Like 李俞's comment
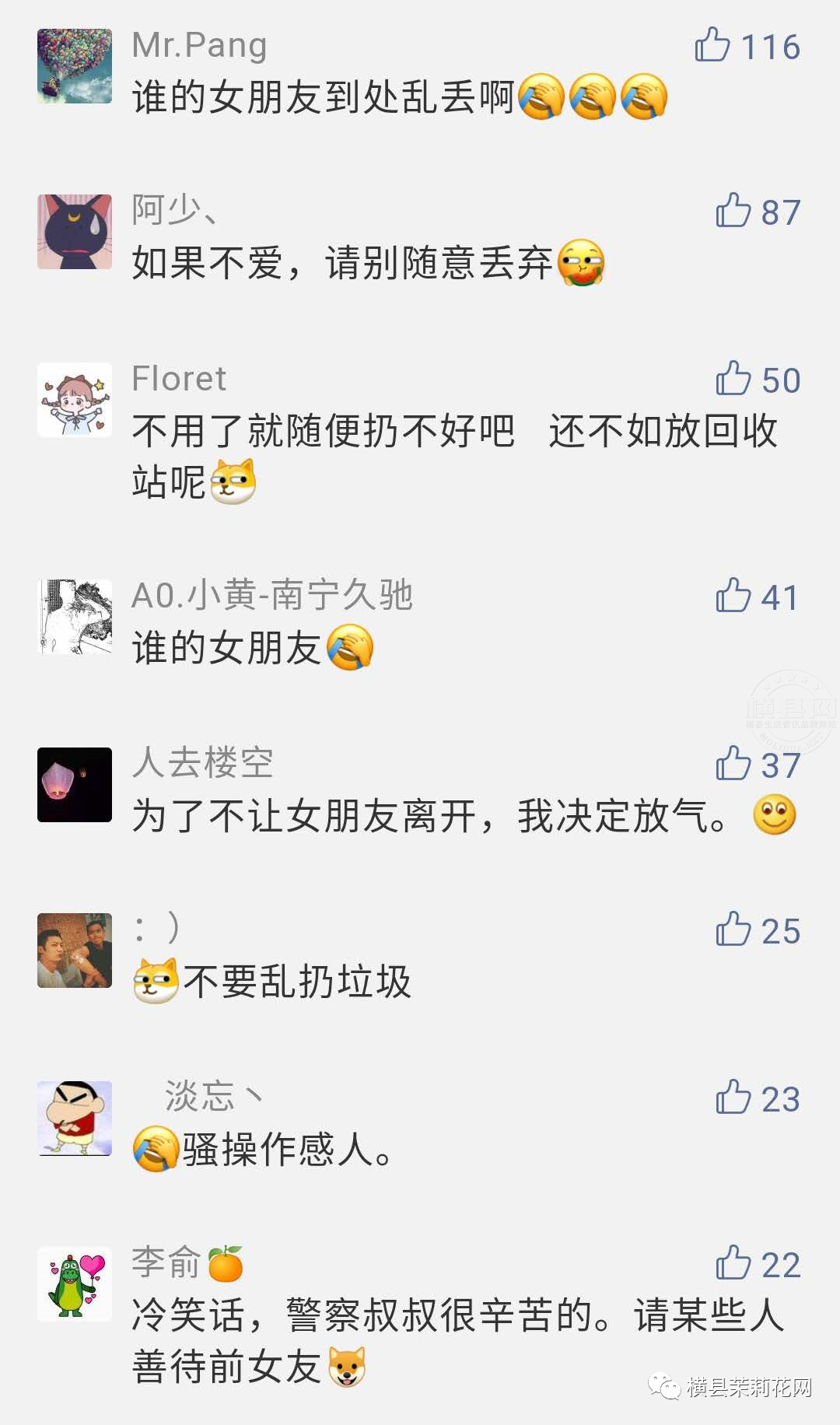 (733, 1263)
